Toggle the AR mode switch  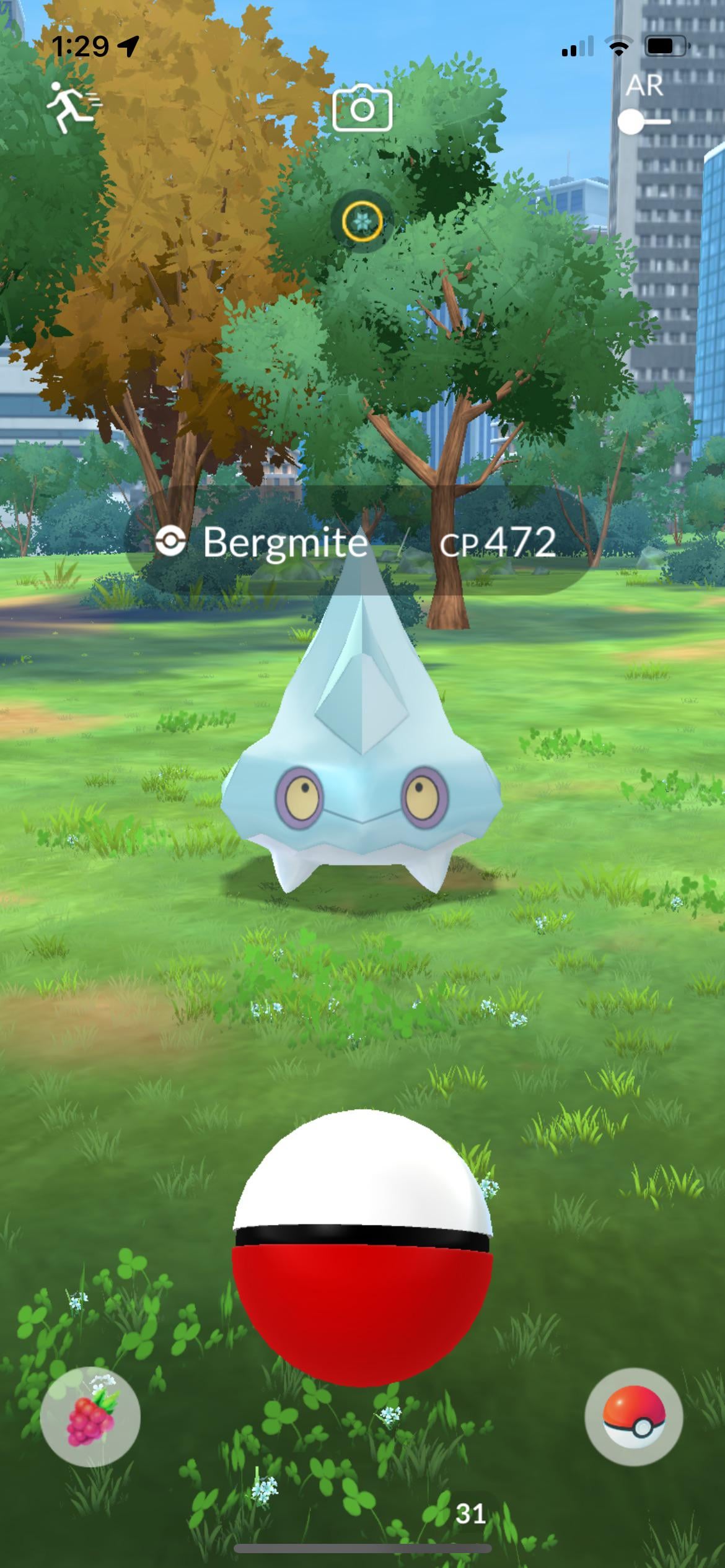point(644,121)
